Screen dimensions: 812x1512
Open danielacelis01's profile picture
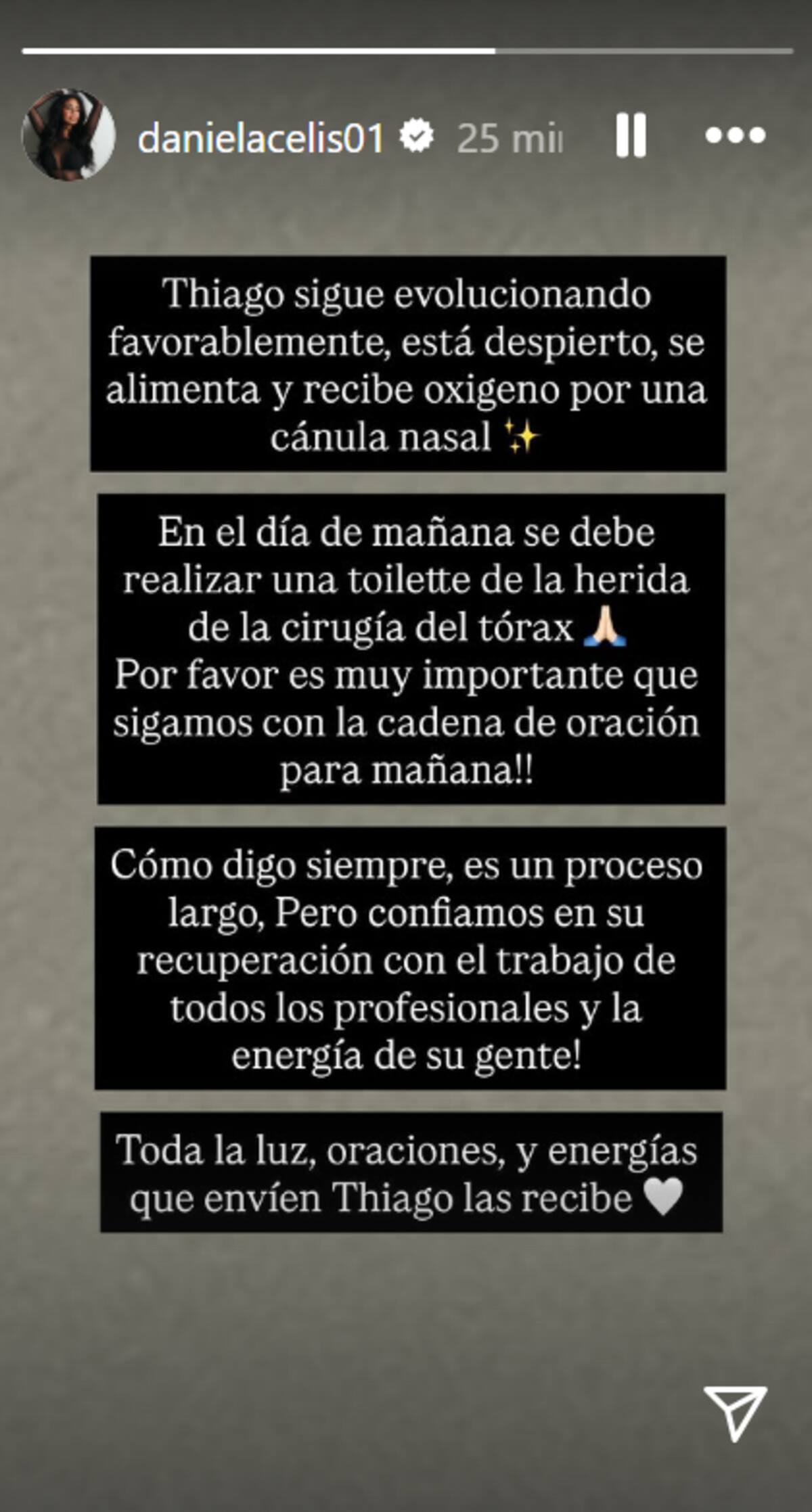(x=68, y=135)
